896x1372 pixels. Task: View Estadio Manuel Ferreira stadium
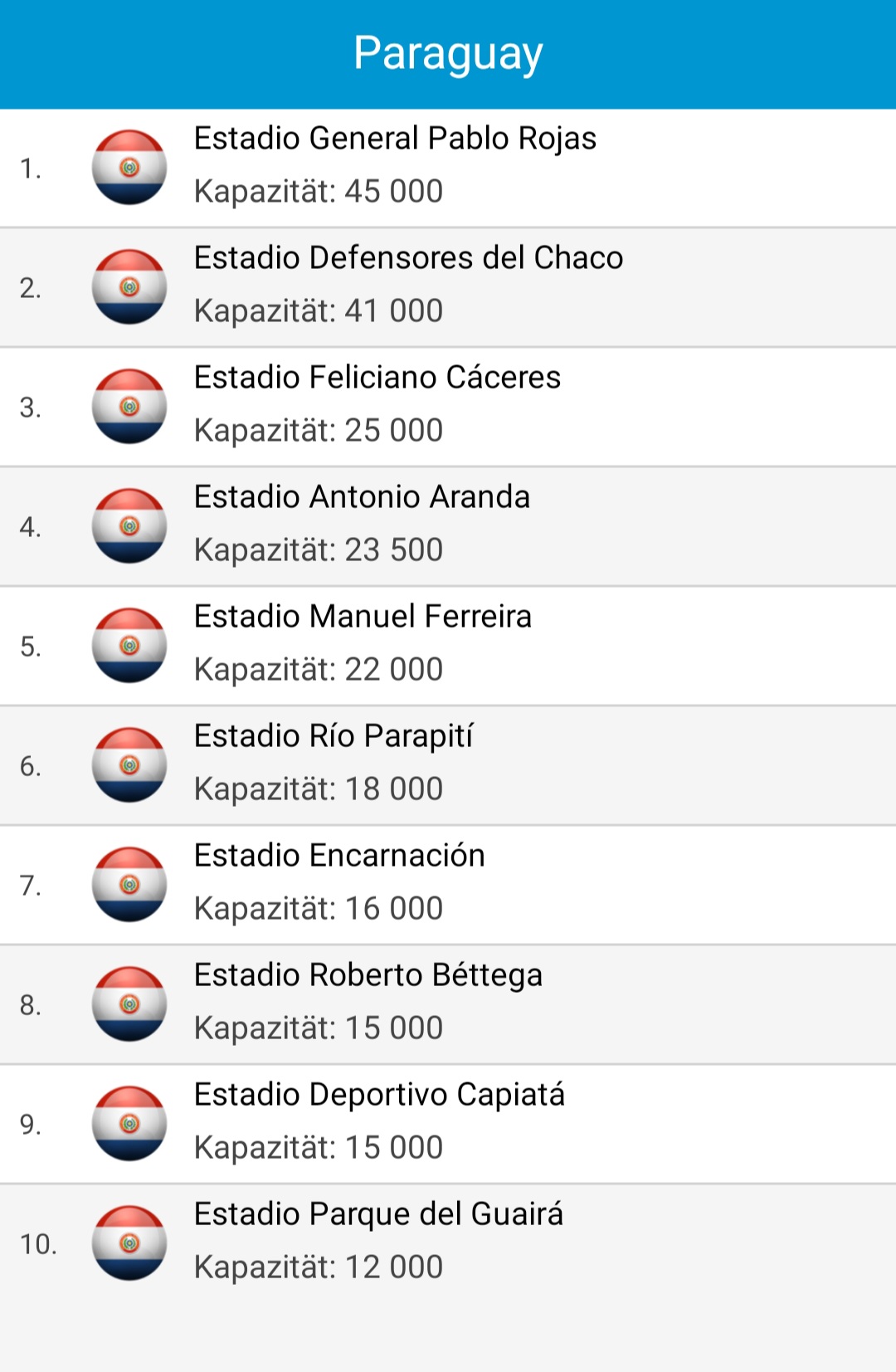pos(448,646)
